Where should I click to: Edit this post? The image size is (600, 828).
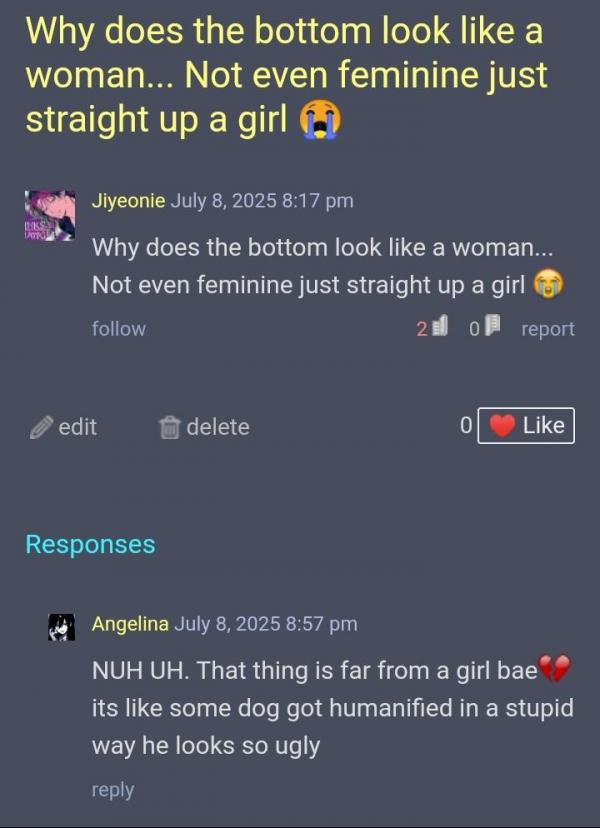64,427
